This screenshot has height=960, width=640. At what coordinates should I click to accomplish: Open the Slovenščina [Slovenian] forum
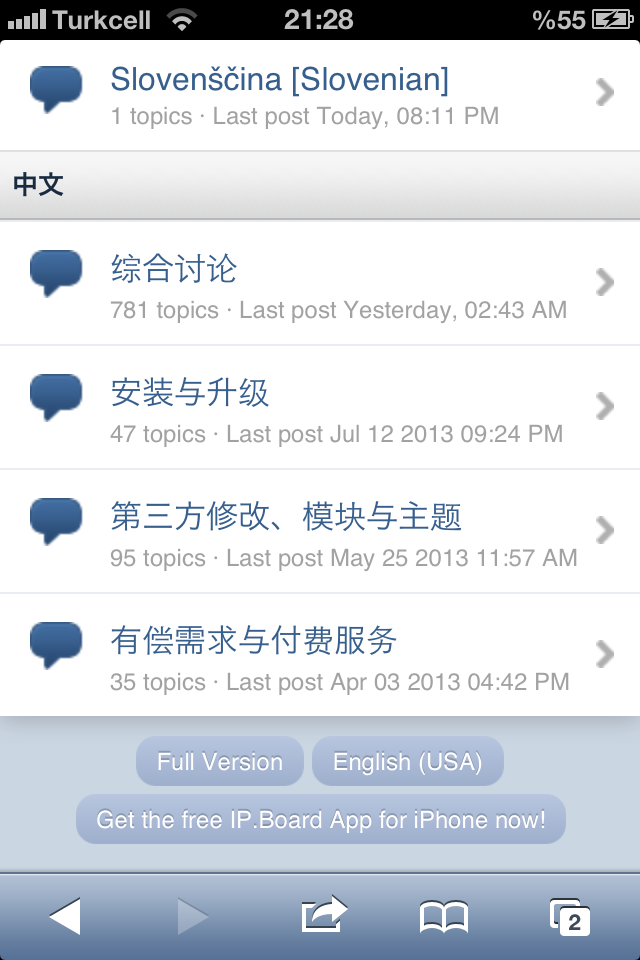pyautogui.click(x=279, y=80)
